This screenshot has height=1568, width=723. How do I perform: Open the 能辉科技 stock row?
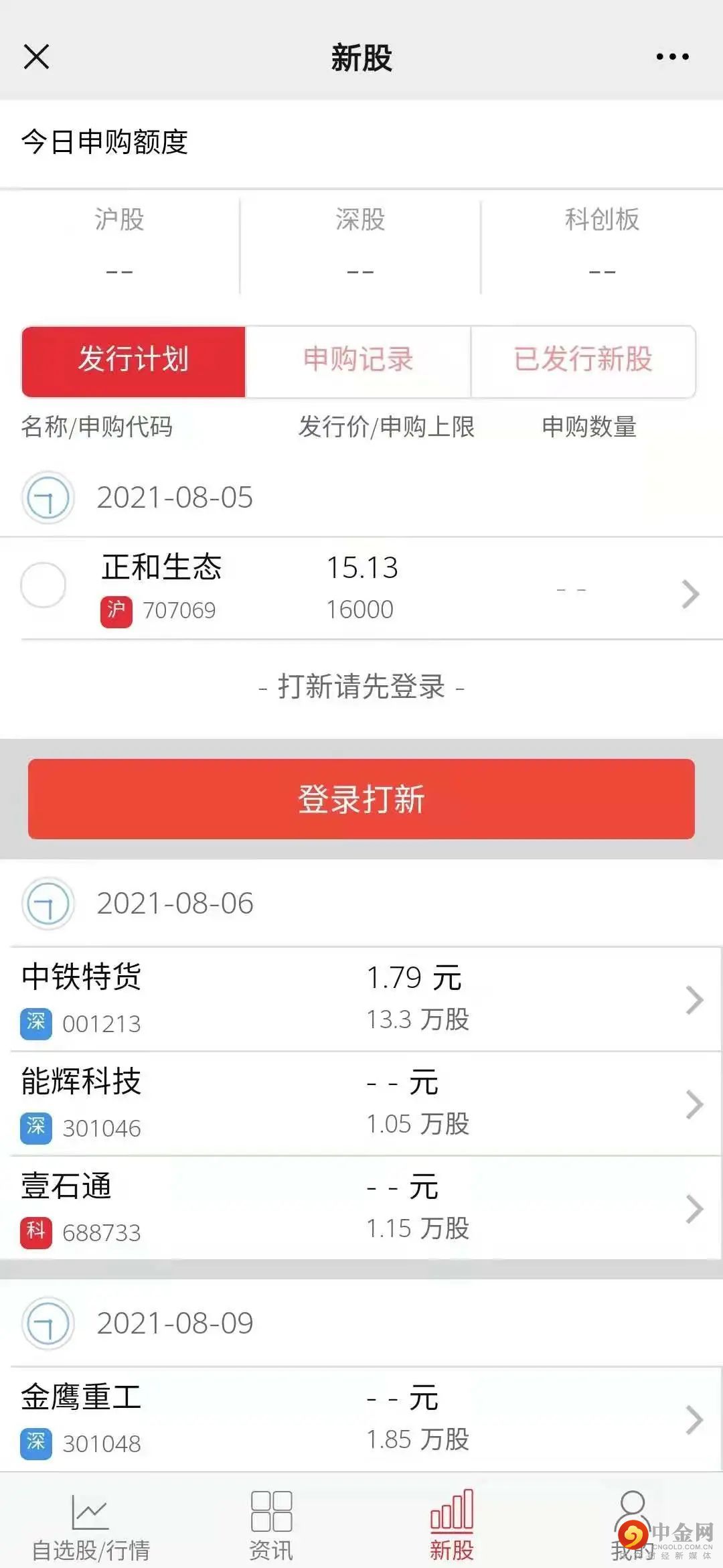coord(361,1103)
